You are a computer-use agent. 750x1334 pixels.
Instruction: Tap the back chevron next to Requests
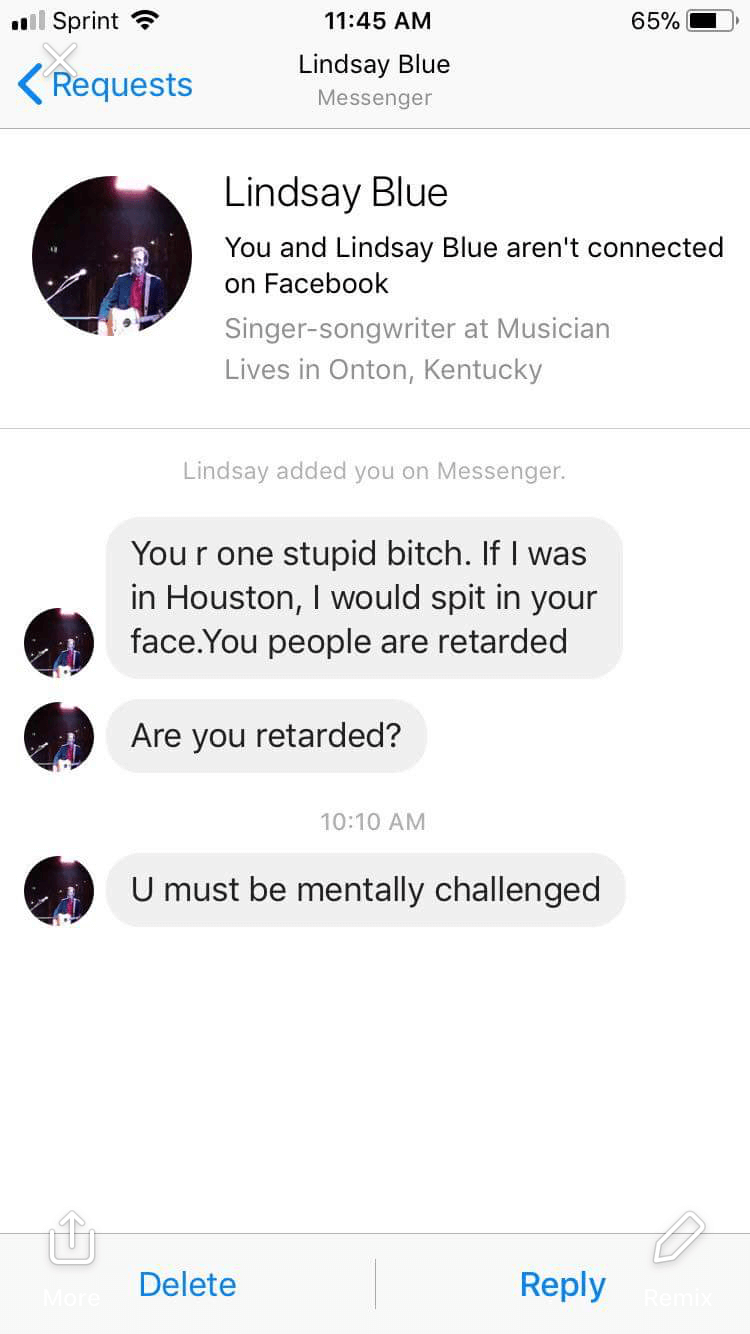pyautogui.click(x=30, y=85)
